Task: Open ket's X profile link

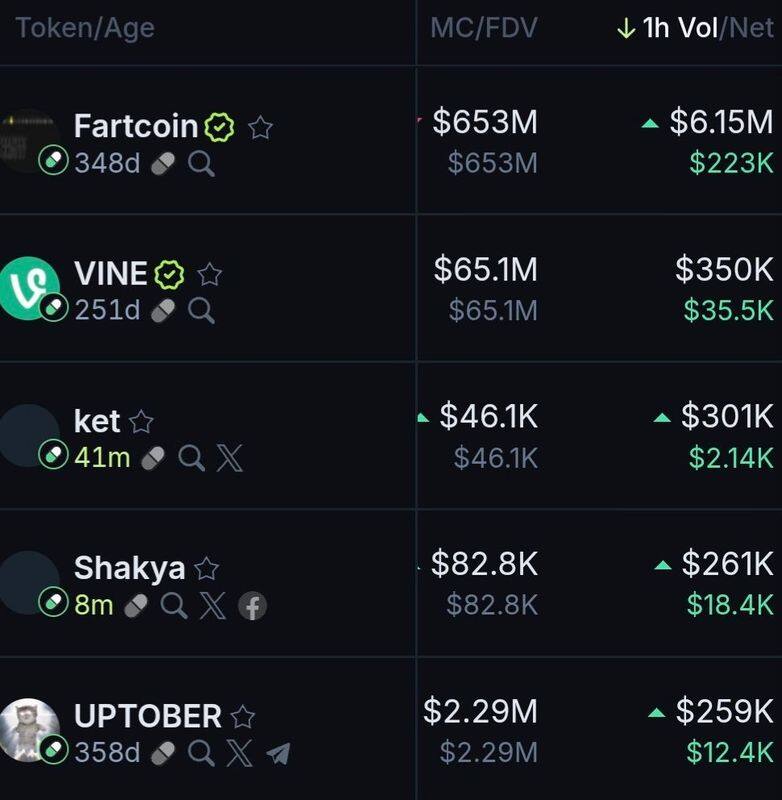Action: [229, 458]
